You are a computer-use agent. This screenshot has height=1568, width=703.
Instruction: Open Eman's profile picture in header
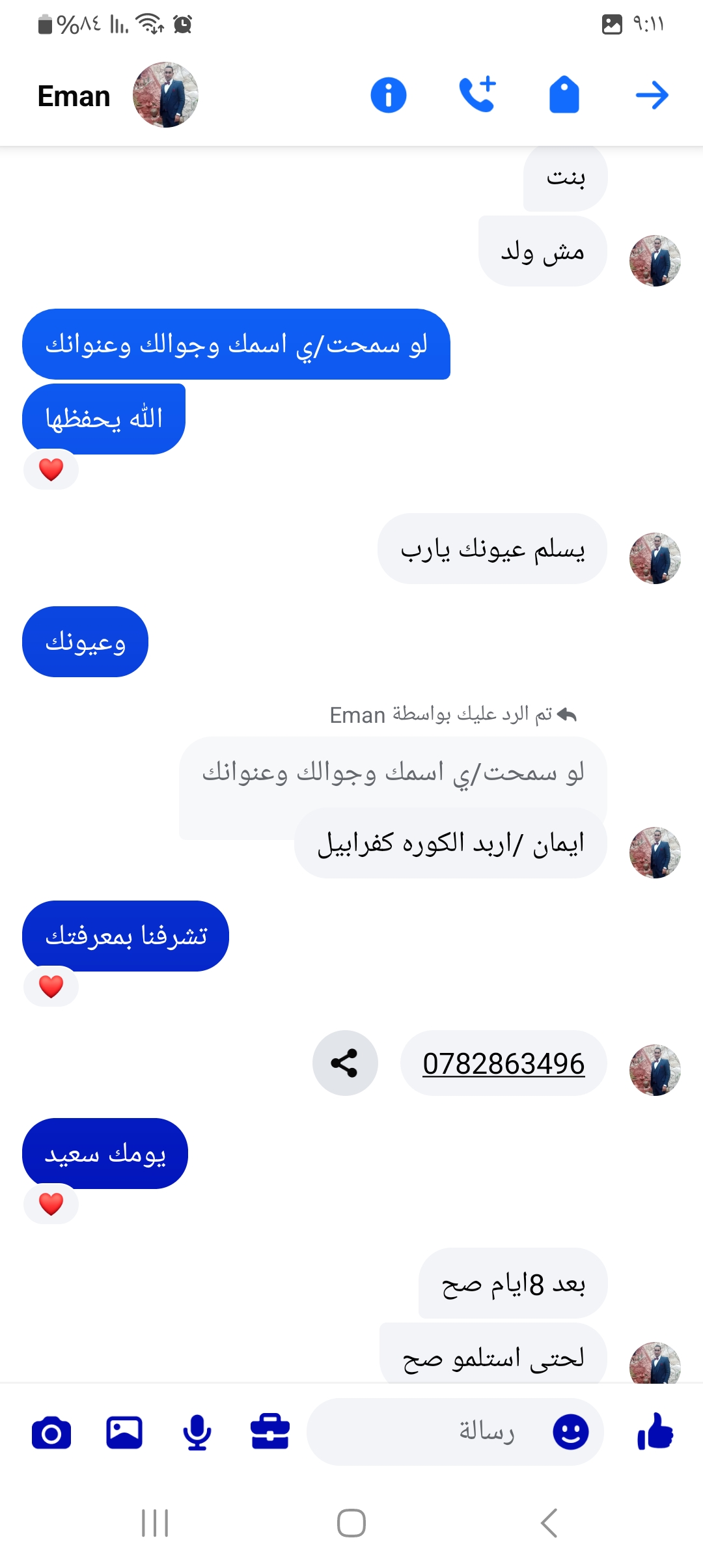pyautogui.click(x=165, y=95)
